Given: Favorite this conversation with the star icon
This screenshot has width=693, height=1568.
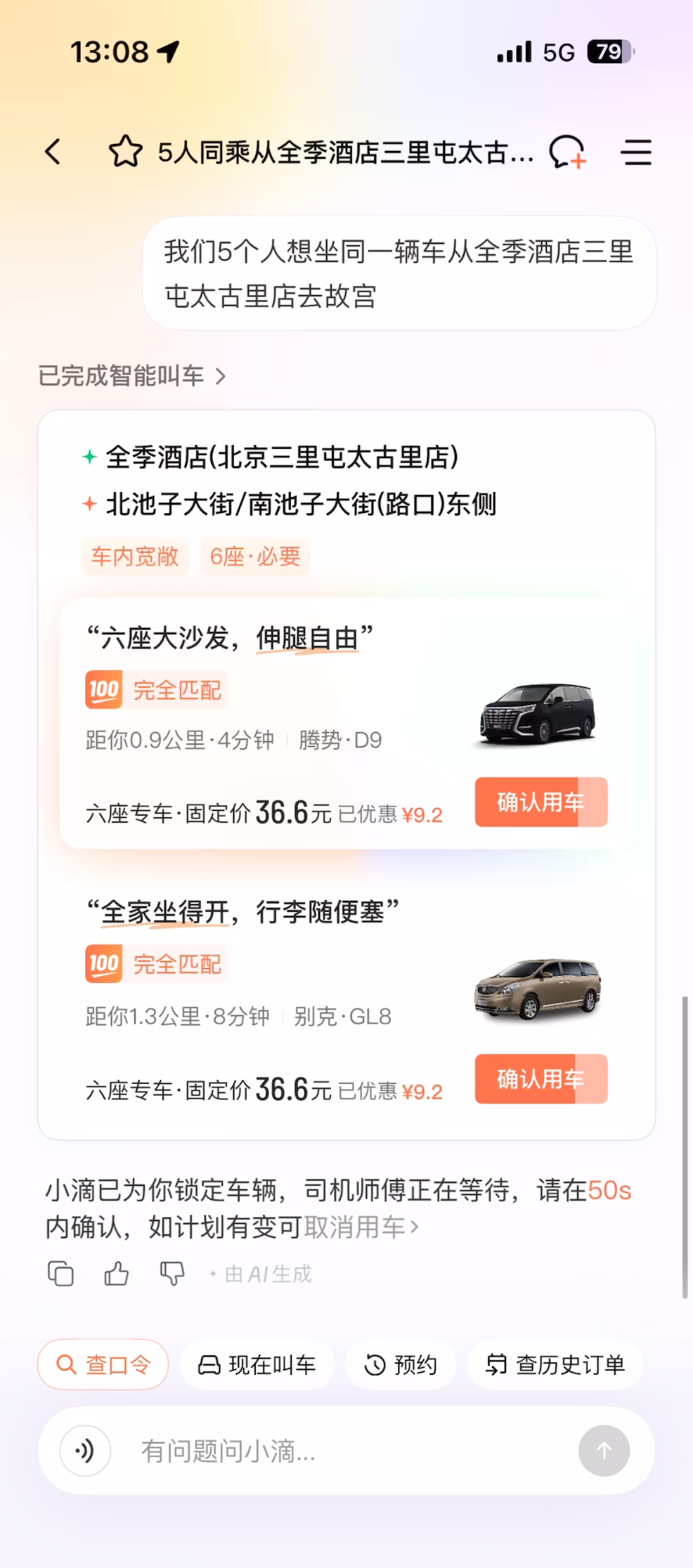Looking at the screenshot, I should point(125,152).
